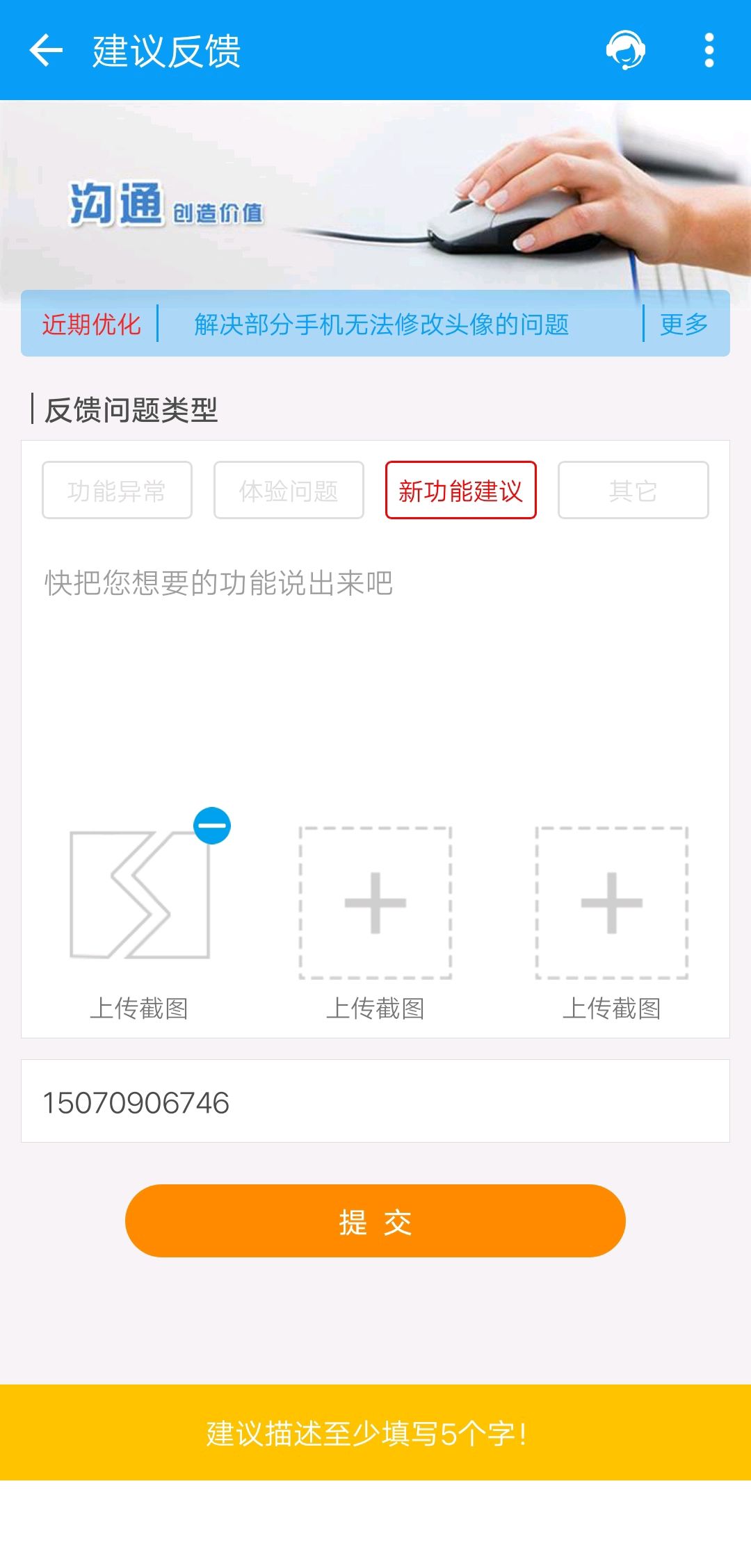Open the first uploaded screenshot thumbnail
The height and width of the screenshot is (1568, 751).
[x=140, y=895]
